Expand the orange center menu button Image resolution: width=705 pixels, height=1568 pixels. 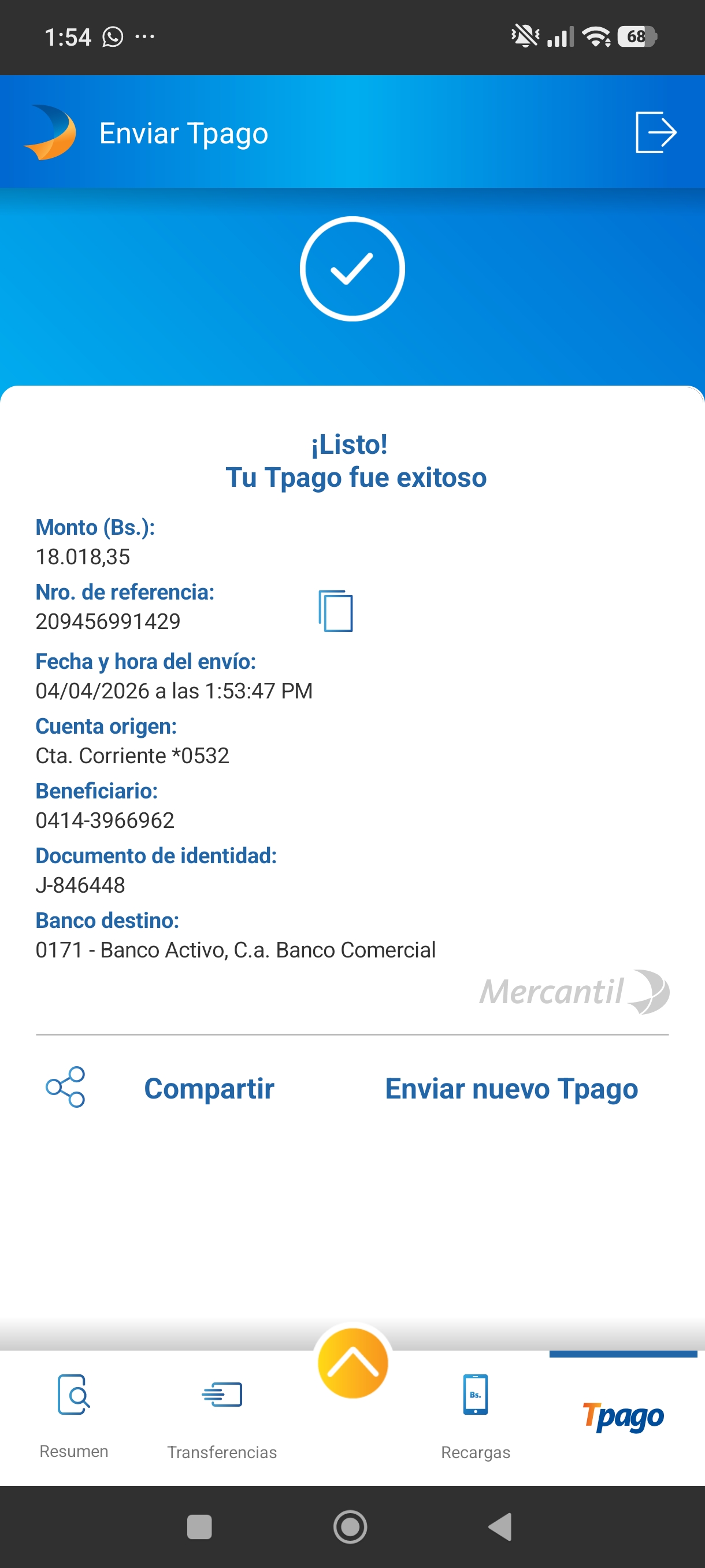(353, 1363)
